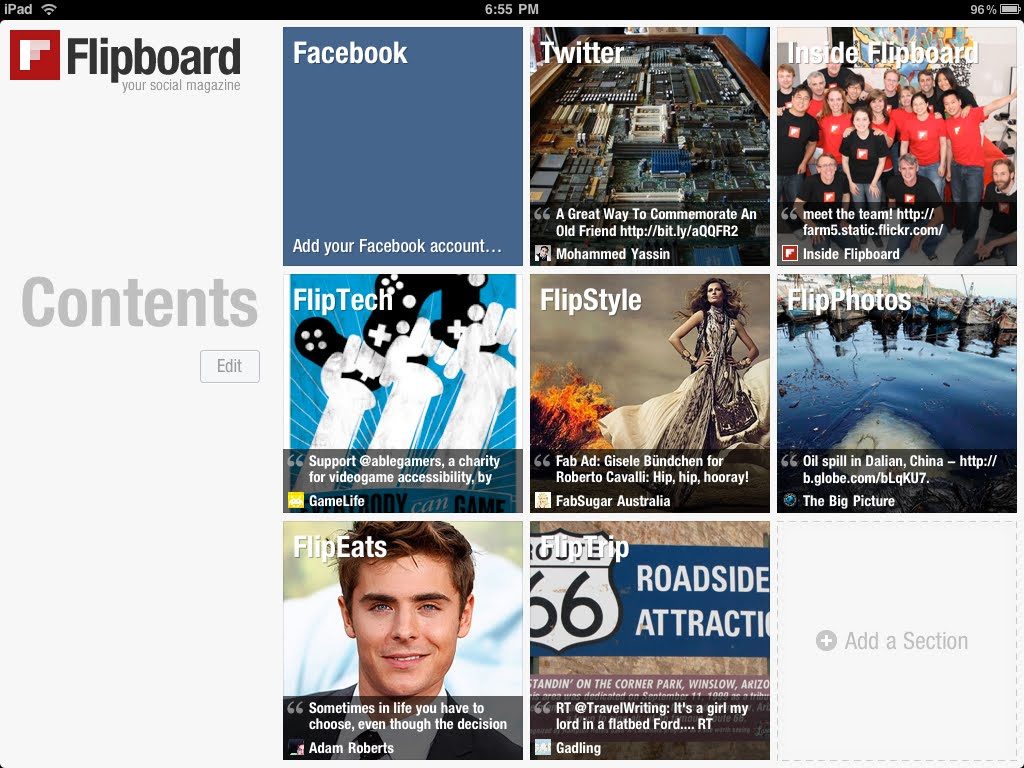Viewport: 1024px width, 768px height.
Task: Open the Facebook section tile
Action: [x=403, y=146]
